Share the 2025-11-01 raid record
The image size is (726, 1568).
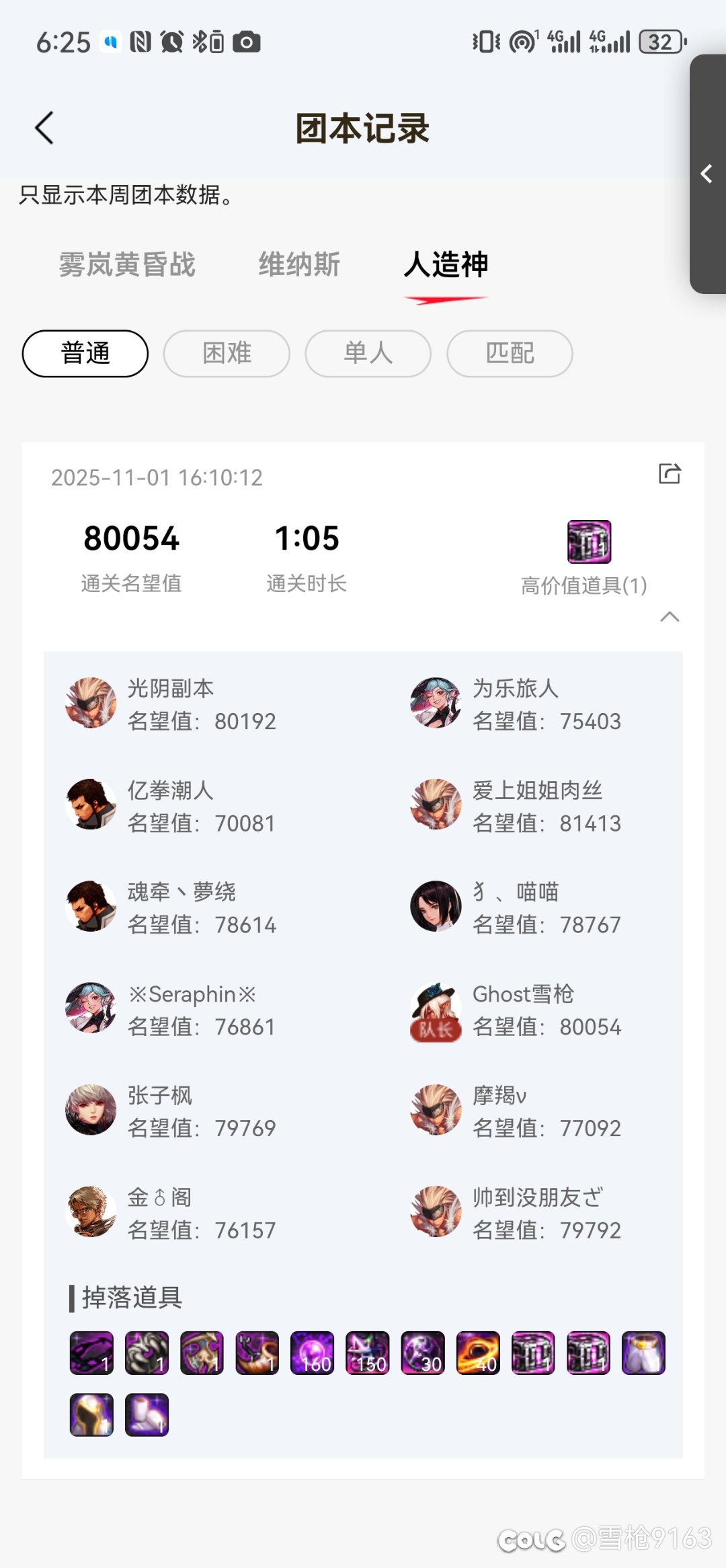670,474
